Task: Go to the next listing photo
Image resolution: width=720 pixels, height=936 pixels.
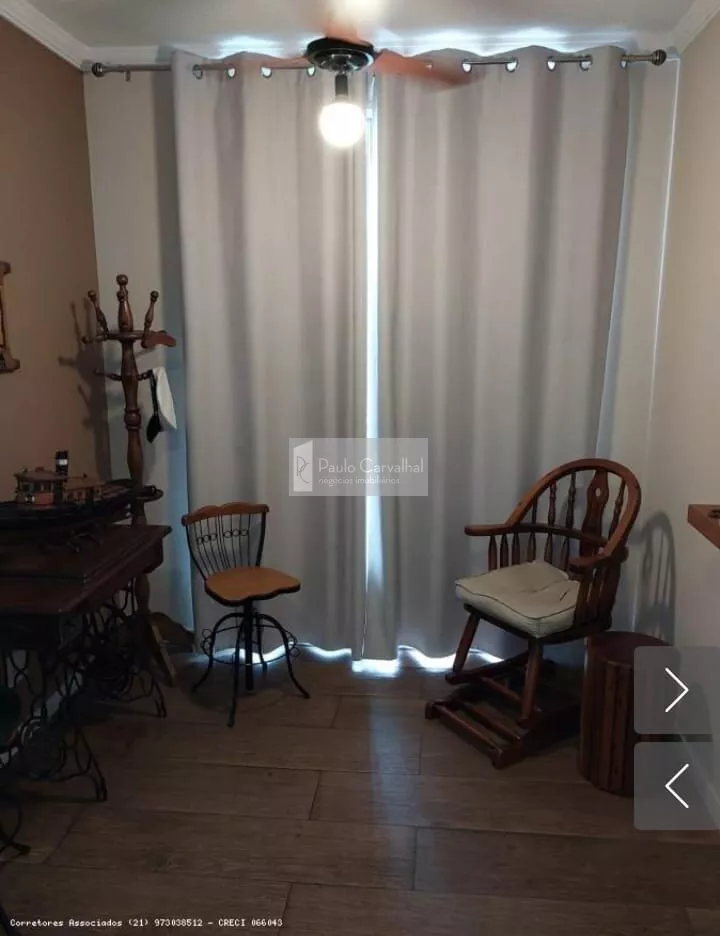Action: click(x=677, y=690)
